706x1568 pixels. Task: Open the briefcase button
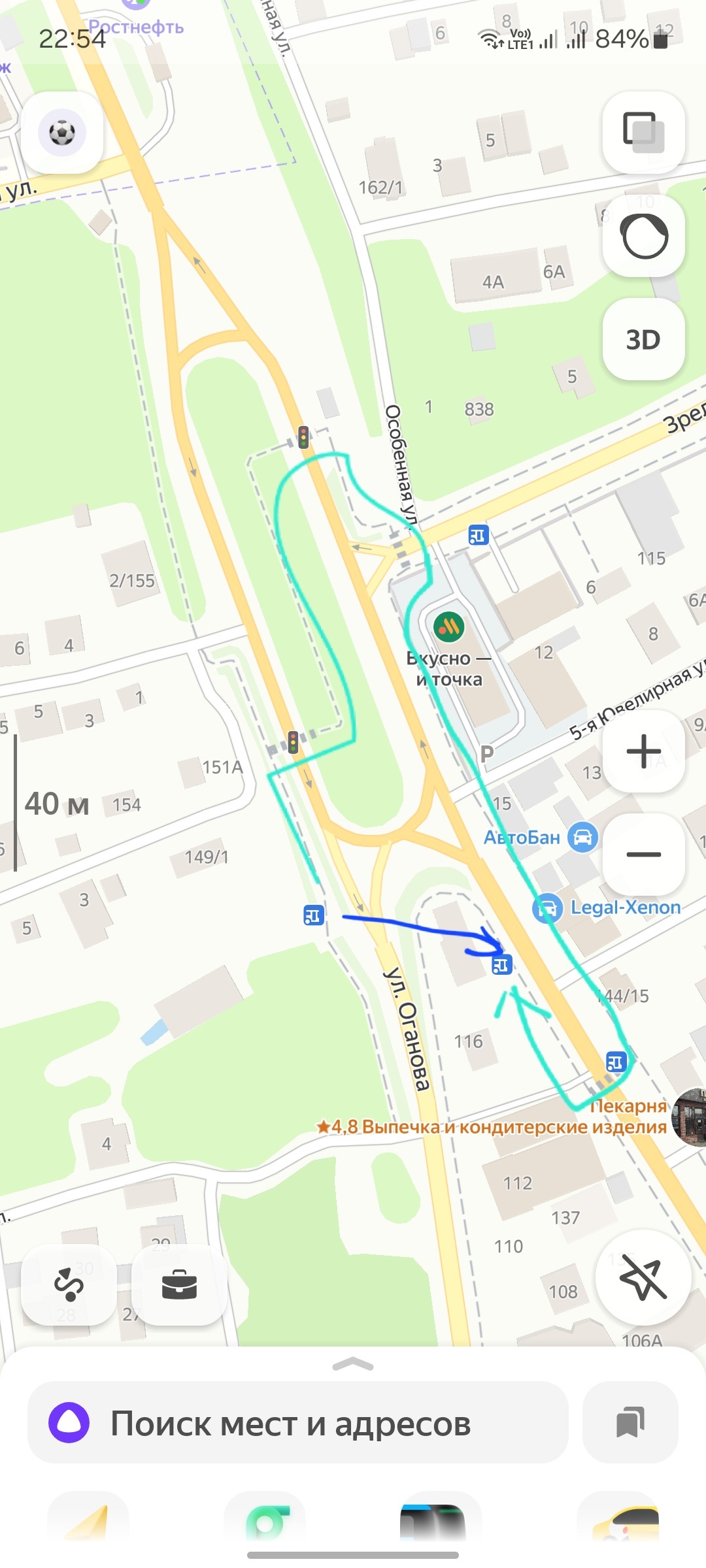tap(179, 1284)
